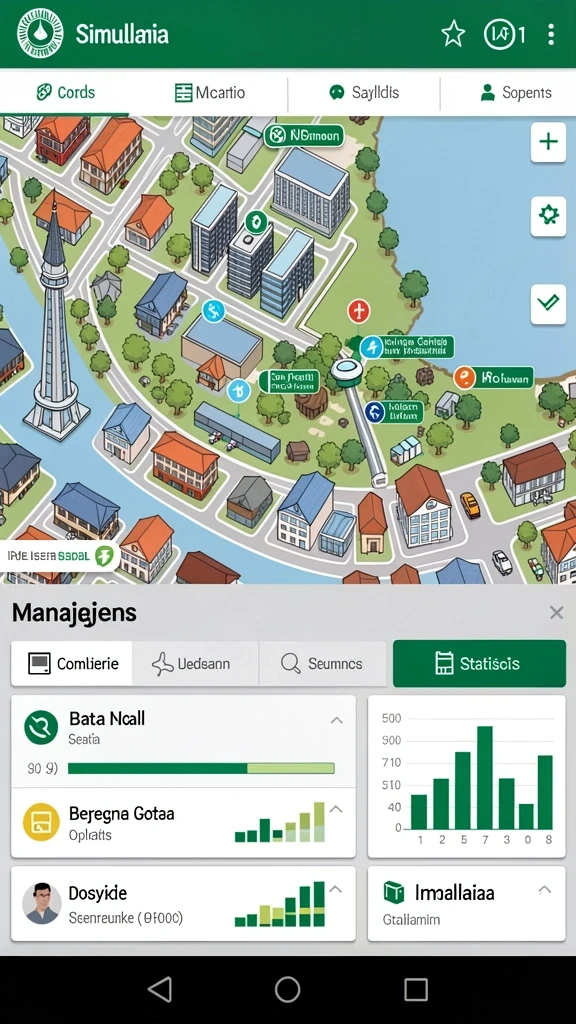Open the Saylldis tab
576x1024 pixels.
pos(364,92)
